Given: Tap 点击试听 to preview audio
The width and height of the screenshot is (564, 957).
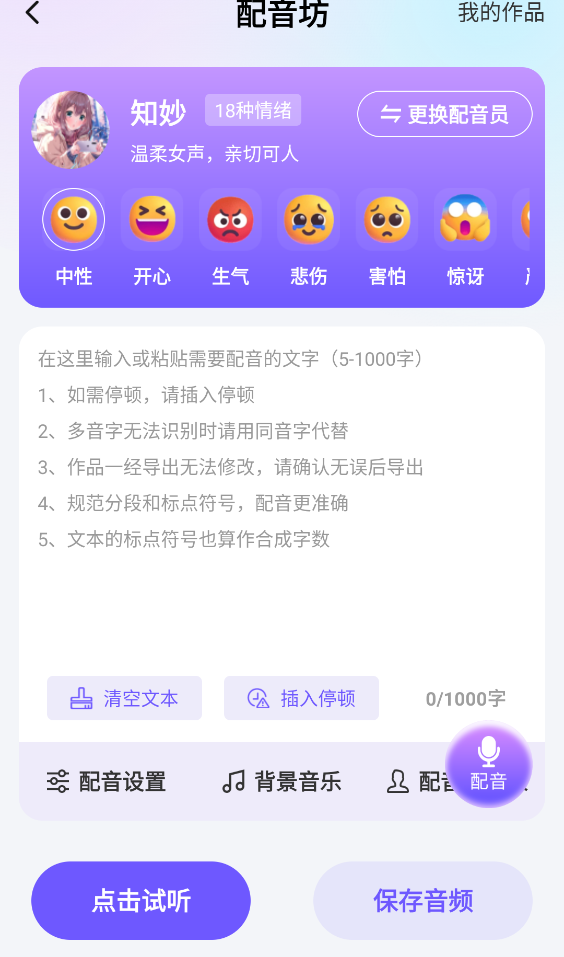Looking at the screenshot, I should 141,900.
